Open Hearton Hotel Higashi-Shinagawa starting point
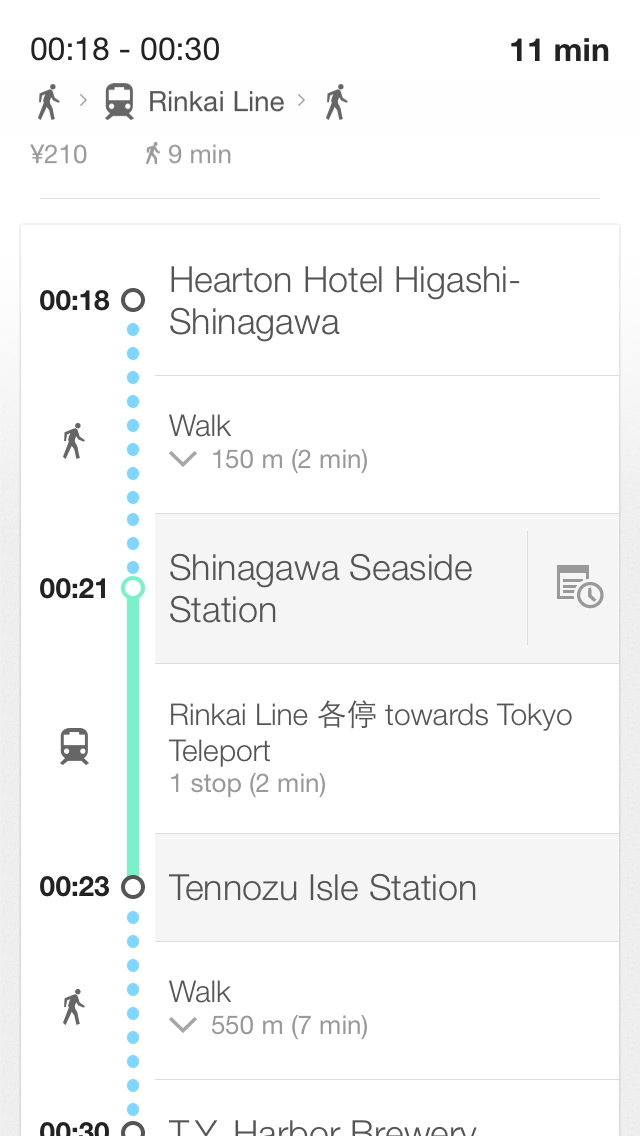This screenshot has width=640, height=1136. pos(387,301)
